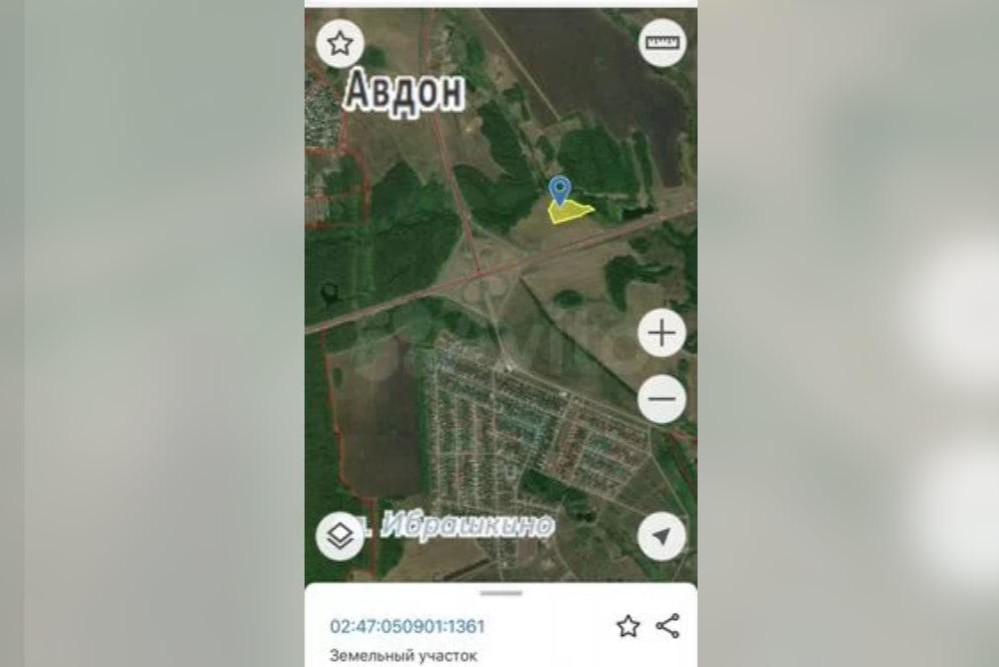The height and width of the screenshot is (667, 999).
Task: Tap the blue pin on the yellow plot
Action: pos(561,189)
